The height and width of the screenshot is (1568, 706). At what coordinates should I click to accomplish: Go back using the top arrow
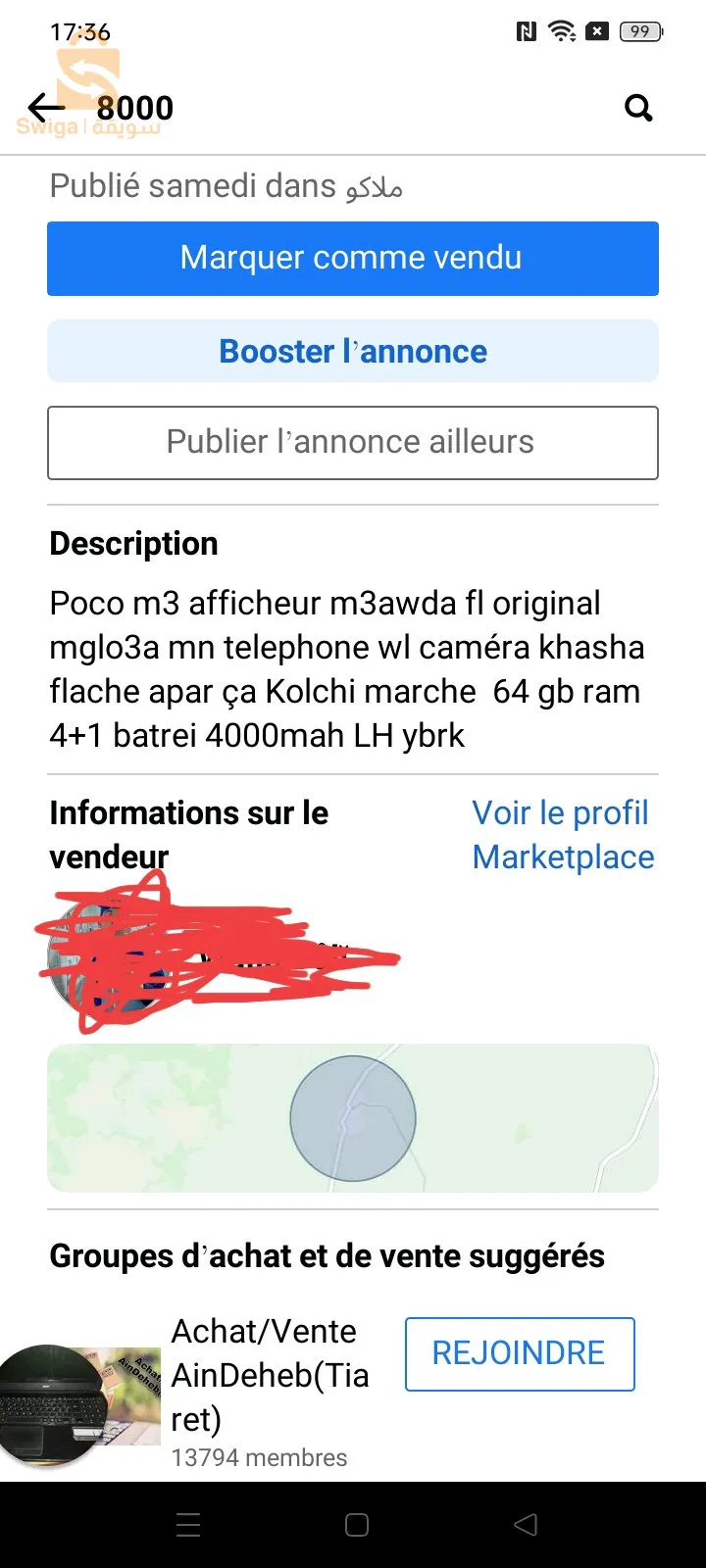tap(45, 107)
